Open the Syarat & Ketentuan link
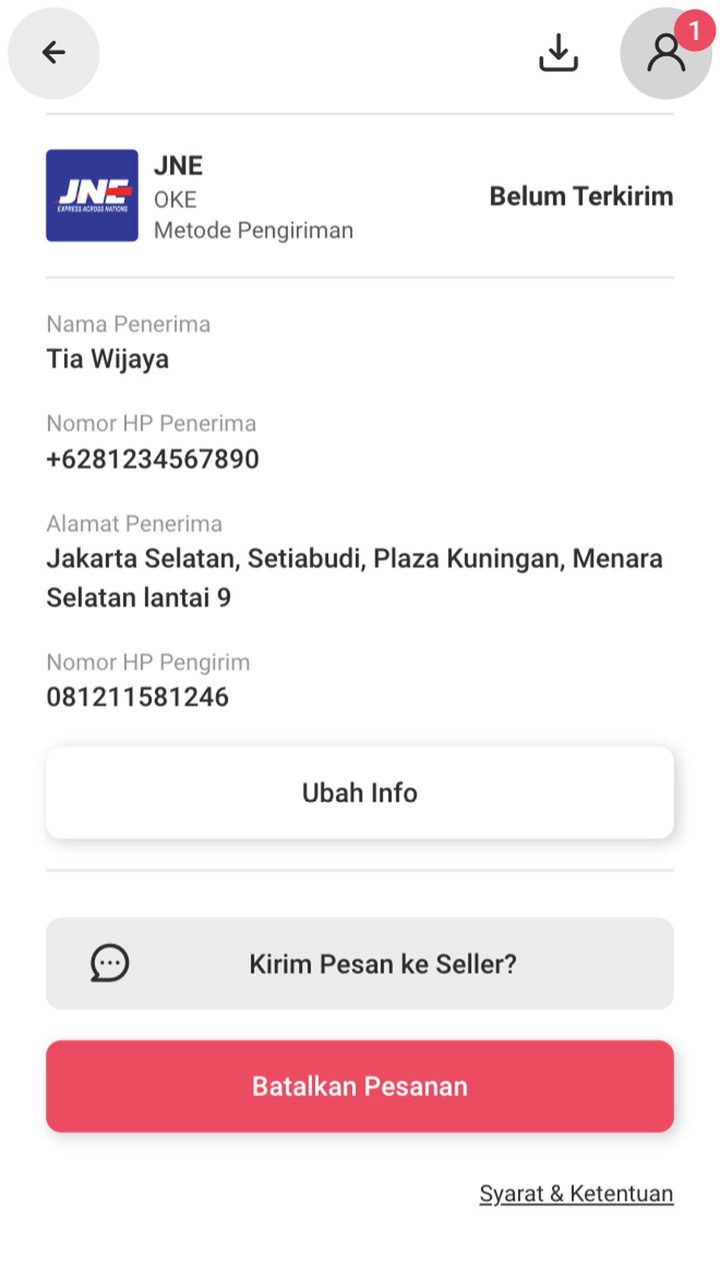The image size is (720, 1280). click(576, 1193)
